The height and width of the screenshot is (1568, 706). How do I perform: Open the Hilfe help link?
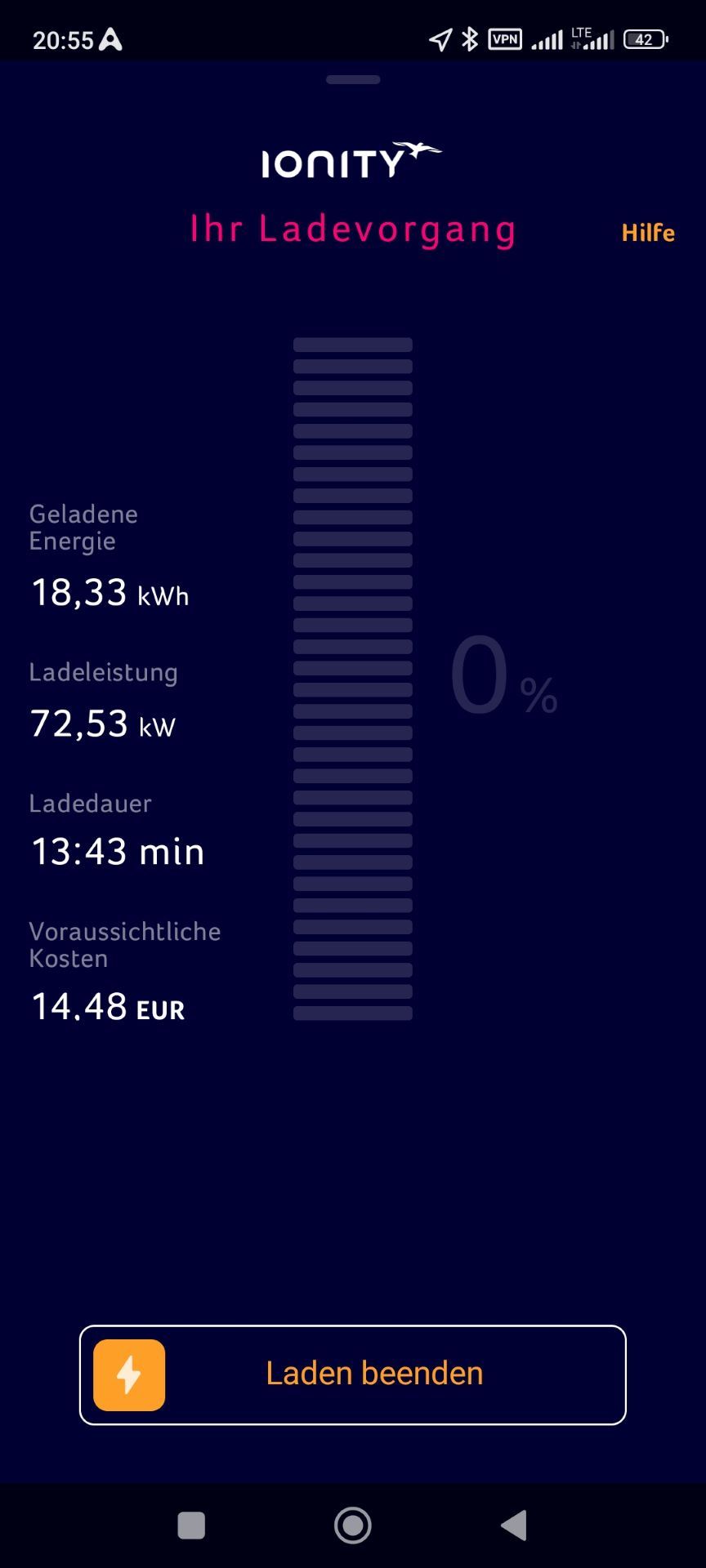[x=648, y=233]
